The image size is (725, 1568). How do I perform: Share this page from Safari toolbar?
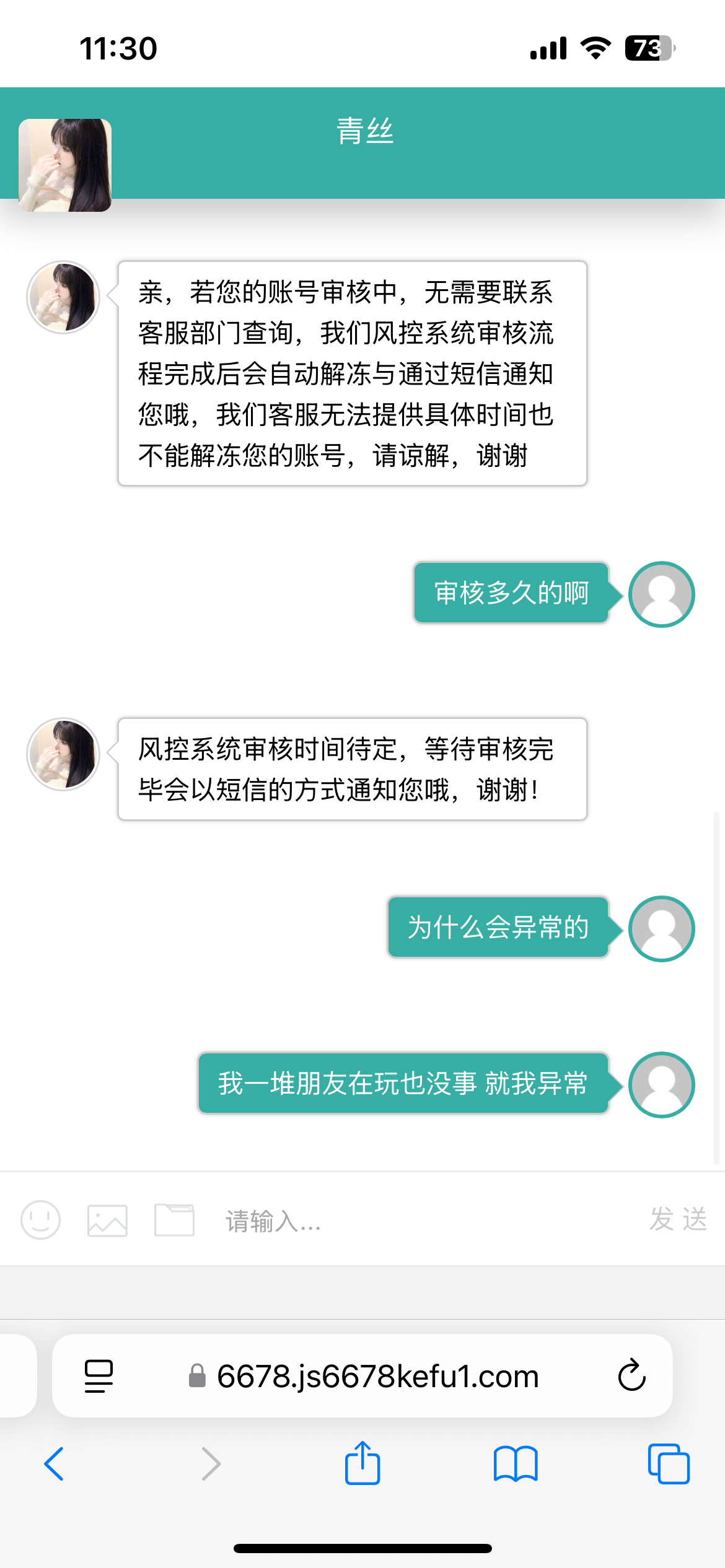point(362,1464)
